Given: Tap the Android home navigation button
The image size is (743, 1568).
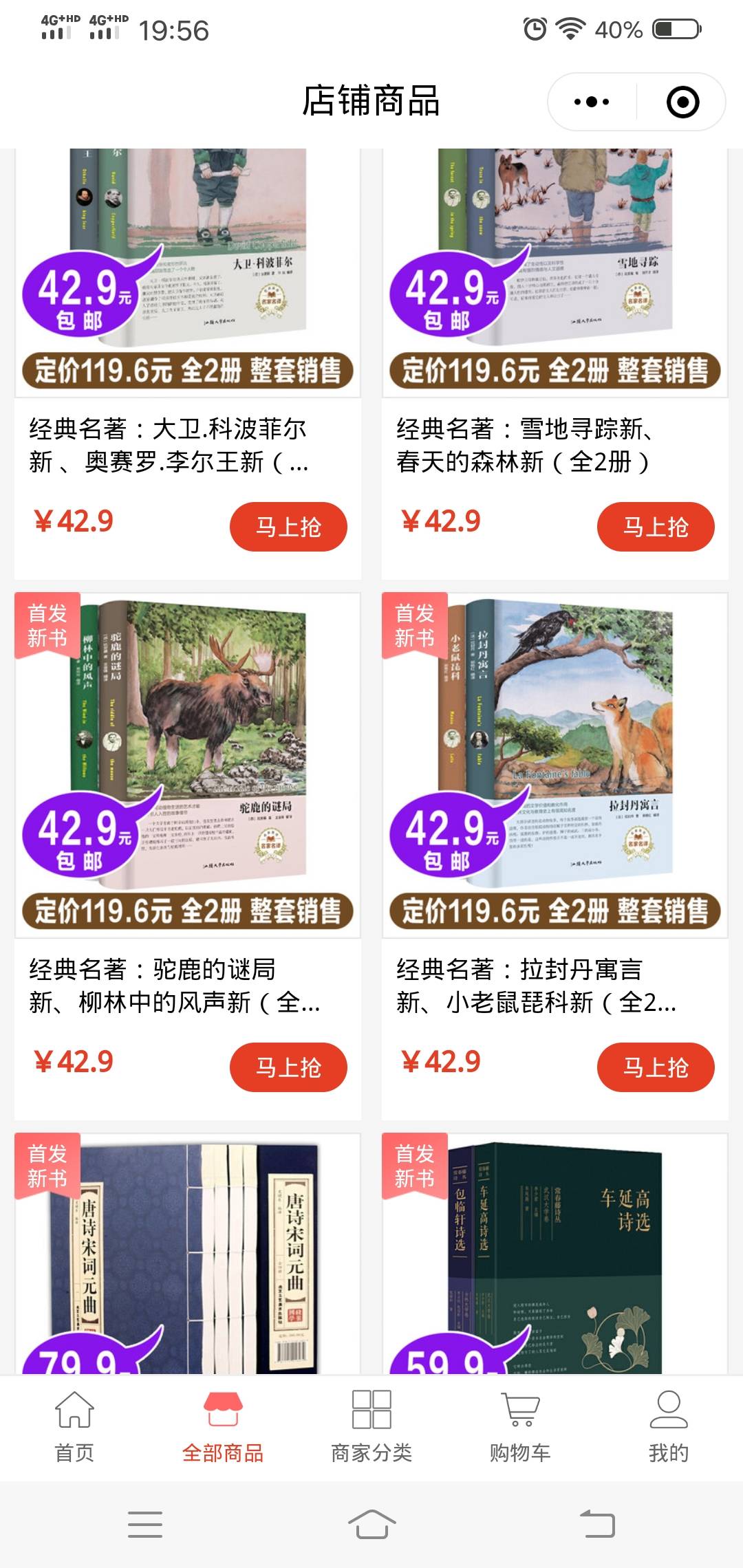Looking at the screenshot, I should pos(371,1523).
